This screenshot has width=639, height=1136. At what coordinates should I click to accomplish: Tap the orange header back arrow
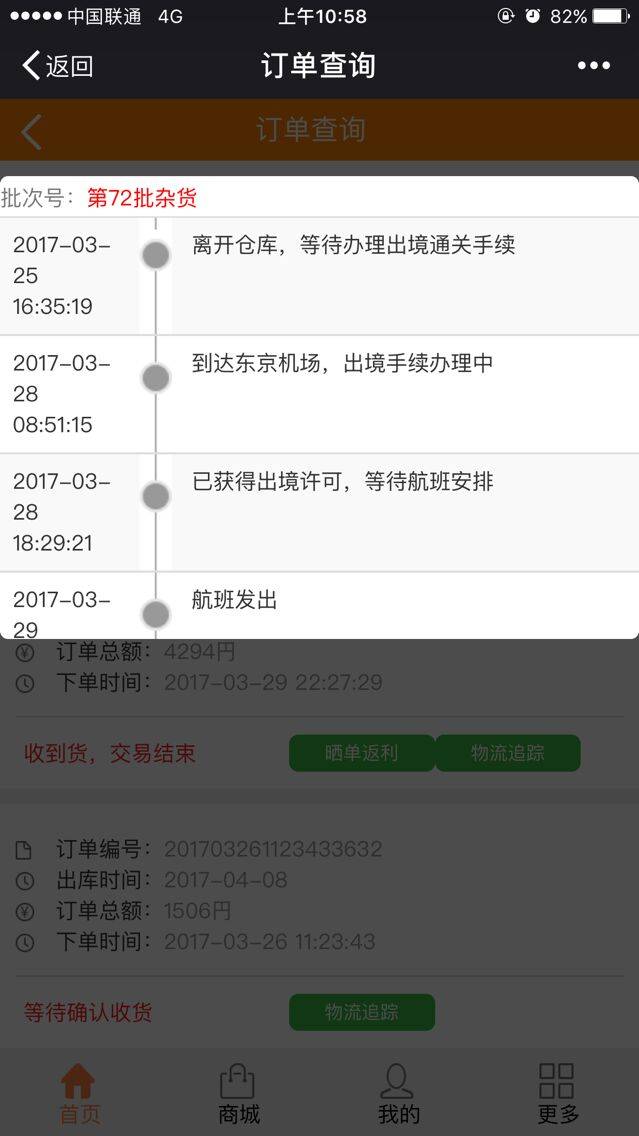pos(31,131)
